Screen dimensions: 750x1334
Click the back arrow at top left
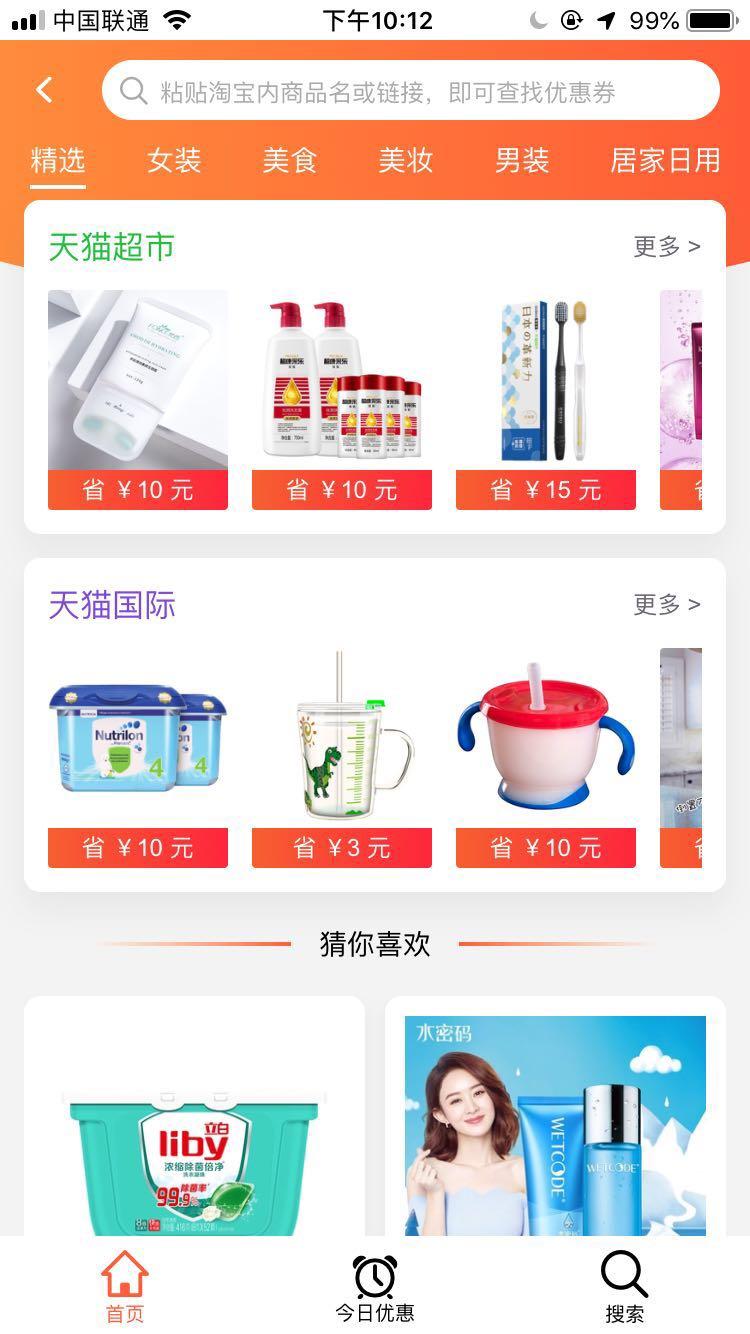[x=43, y=89]
